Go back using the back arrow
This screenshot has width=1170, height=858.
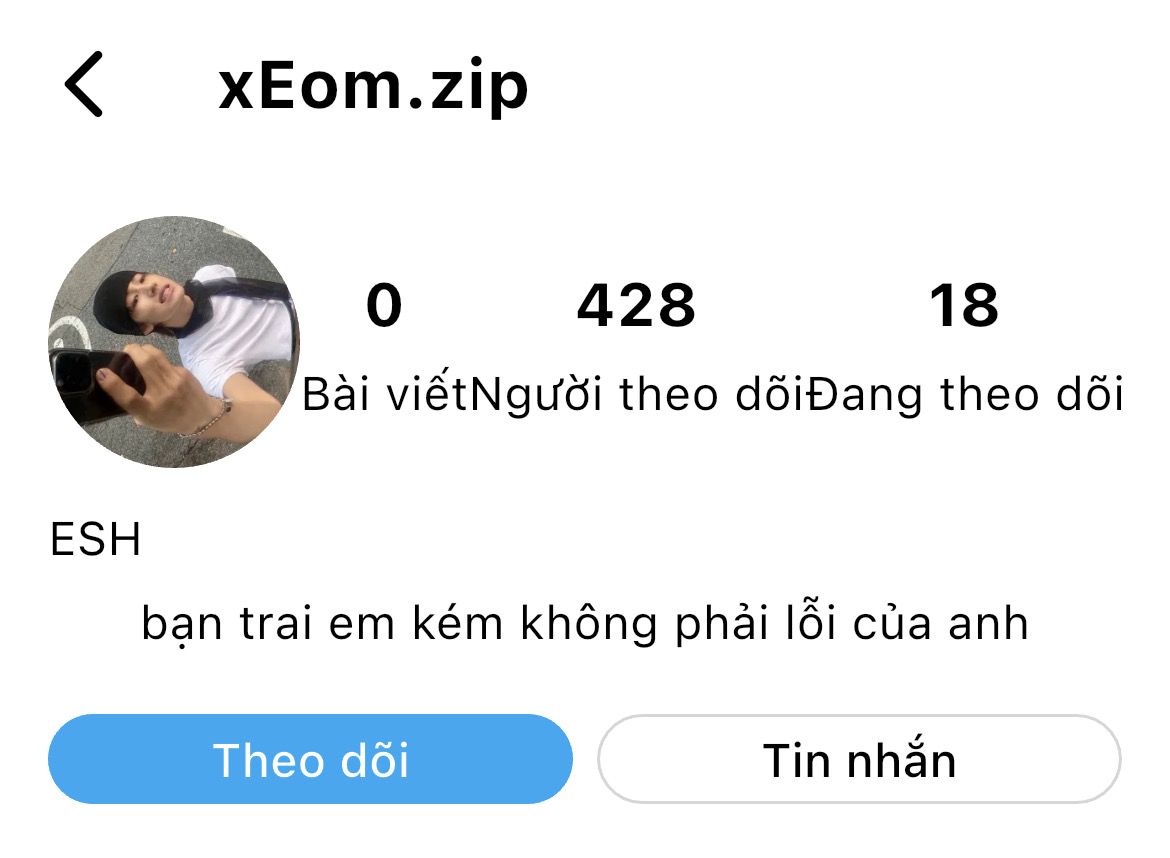[84, 85]
